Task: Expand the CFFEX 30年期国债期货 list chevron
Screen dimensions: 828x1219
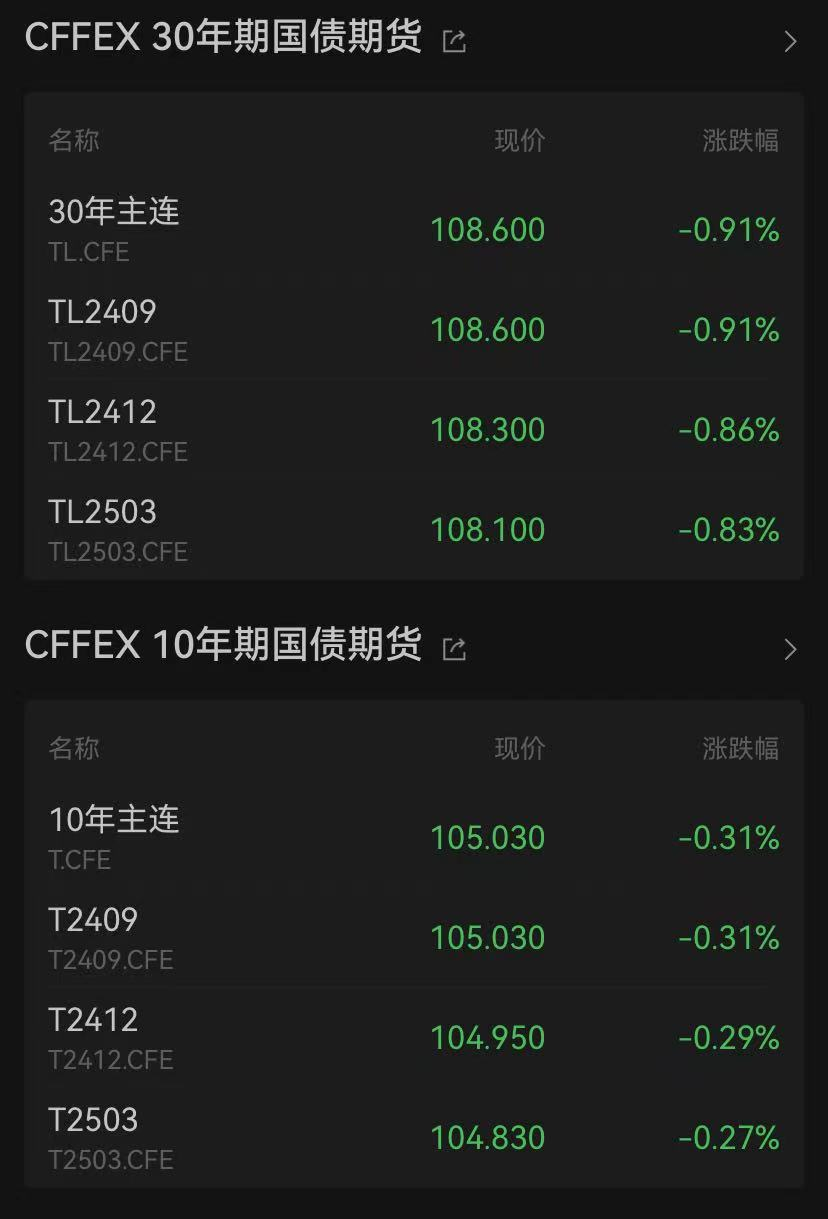Action: click(x=790, y=41)
